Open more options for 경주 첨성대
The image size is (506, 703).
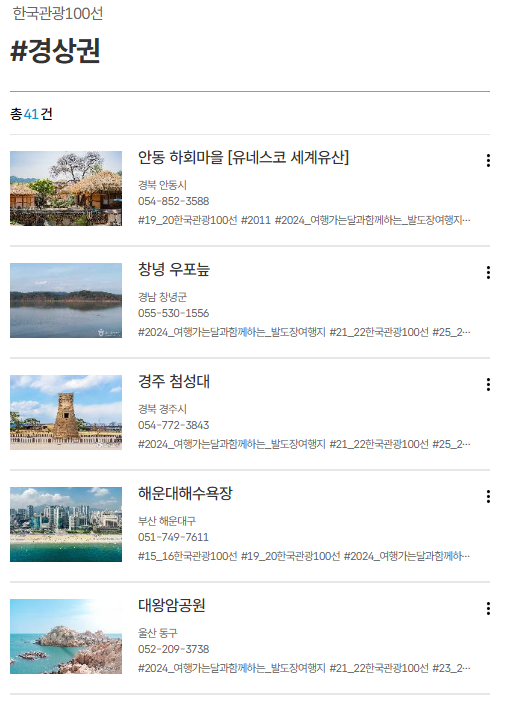tap(488, 385)
